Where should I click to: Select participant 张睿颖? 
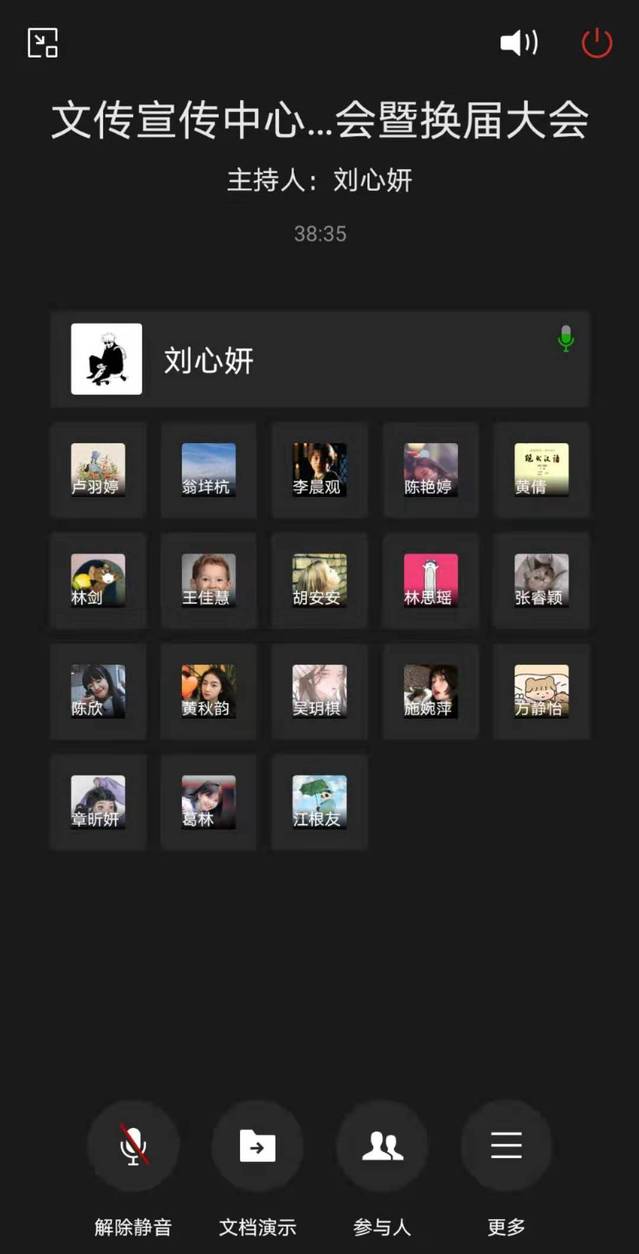[x=541, y=581]
